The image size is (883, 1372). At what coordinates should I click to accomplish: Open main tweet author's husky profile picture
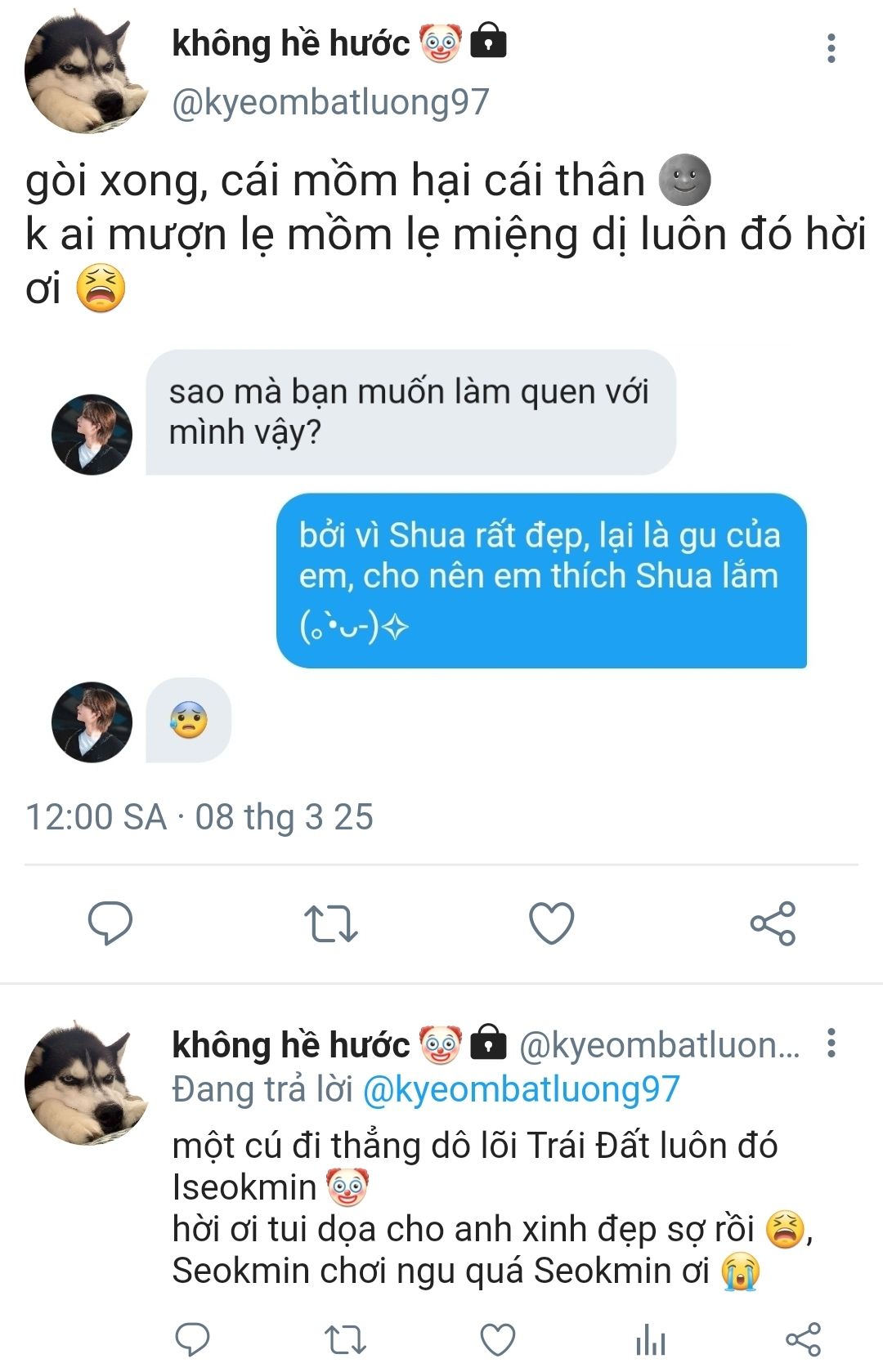point(86,74)
